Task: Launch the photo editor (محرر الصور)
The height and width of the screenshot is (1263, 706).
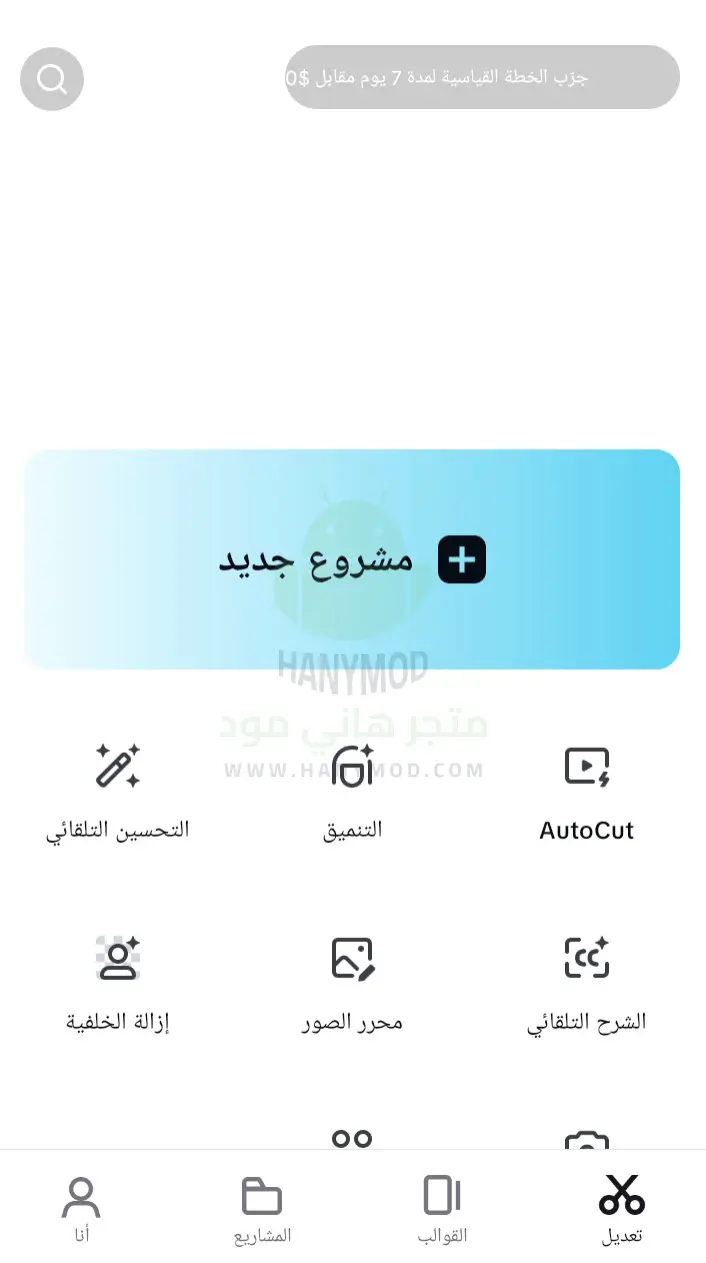Action: tap(352, 985)
